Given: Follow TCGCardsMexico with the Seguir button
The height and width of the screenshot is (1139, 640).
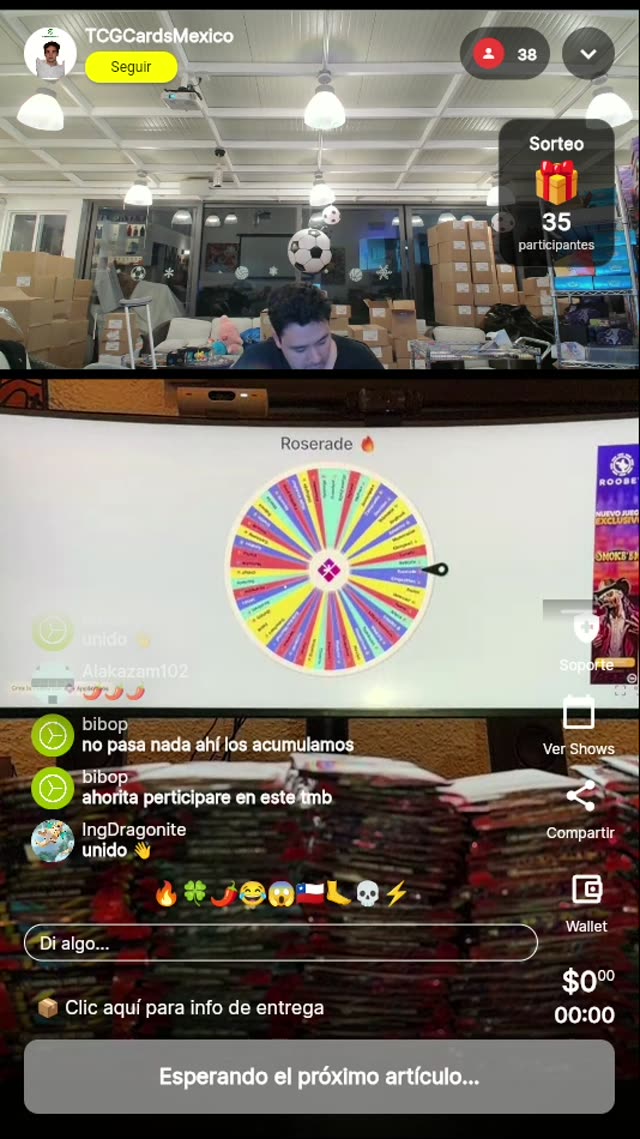Looking at the screenshot, I should tap(131, 67).
